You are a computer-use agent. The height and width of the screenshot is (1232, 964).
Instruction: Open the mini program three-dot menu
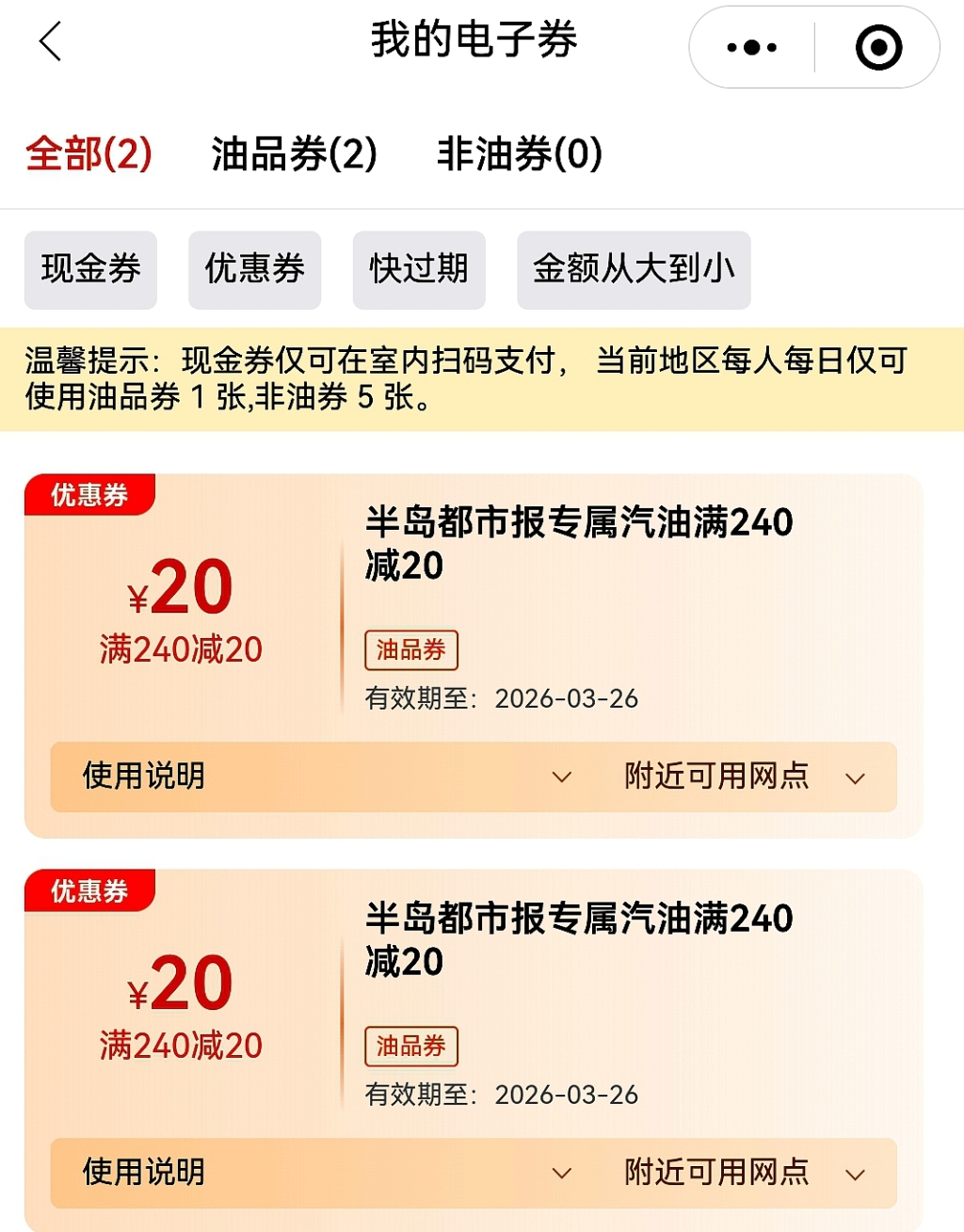coord(752,47)
